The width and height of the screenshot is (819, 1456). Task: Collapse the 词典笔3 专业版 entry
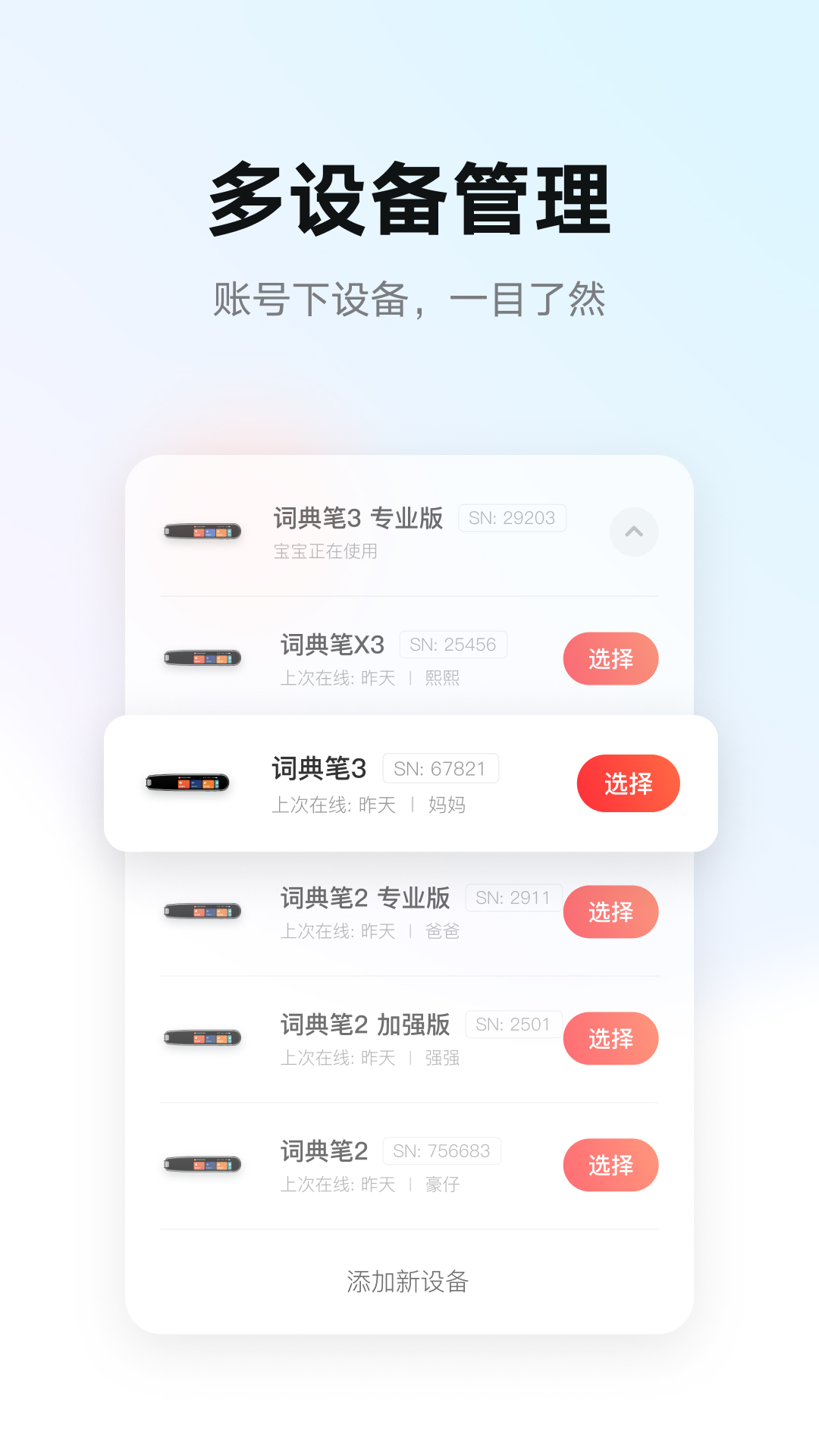click(x=634, y=532)
